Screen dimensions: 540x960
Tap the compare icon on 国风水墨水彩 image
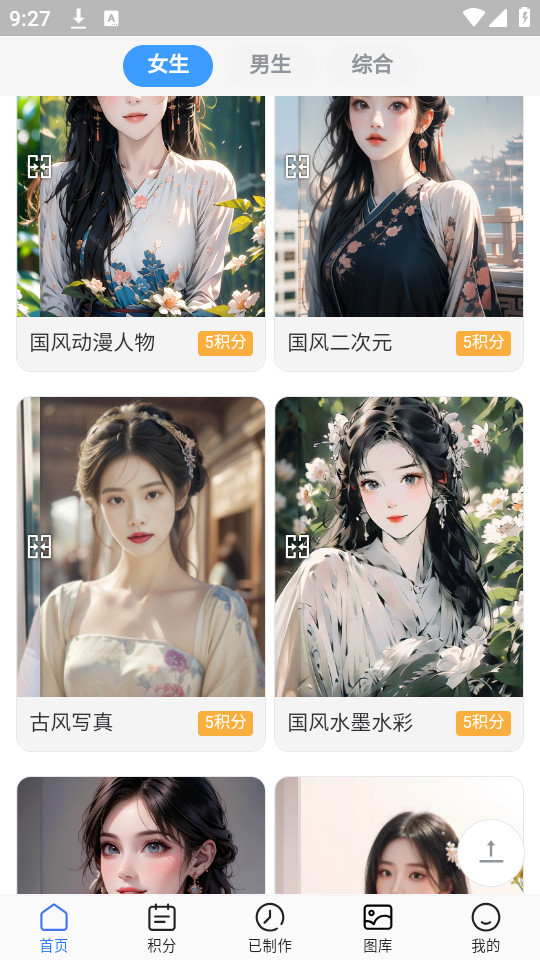tap(298, 546)
